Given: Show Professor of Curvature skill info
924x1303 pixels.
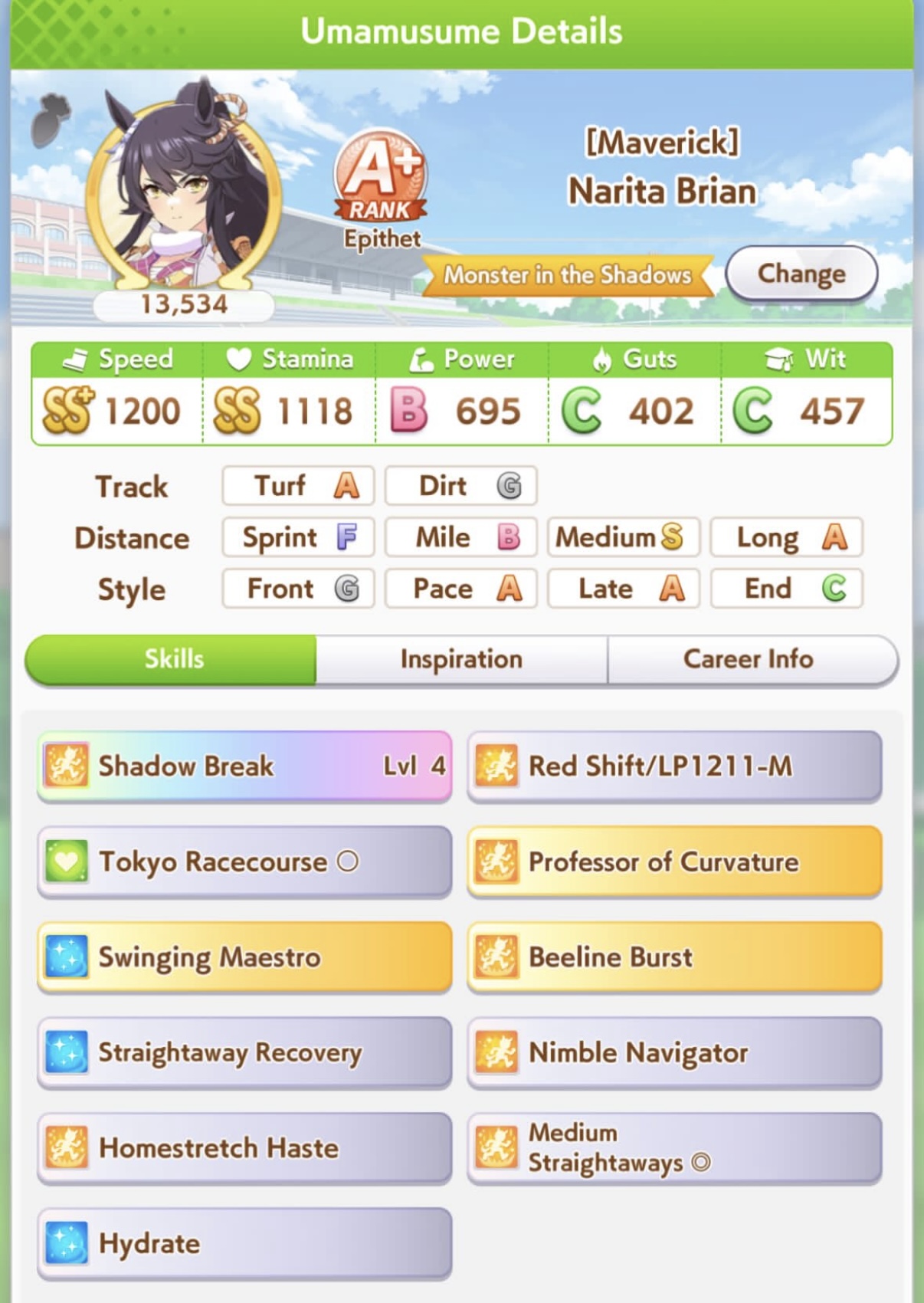Looking at the screenshot, I should (674, 862).
